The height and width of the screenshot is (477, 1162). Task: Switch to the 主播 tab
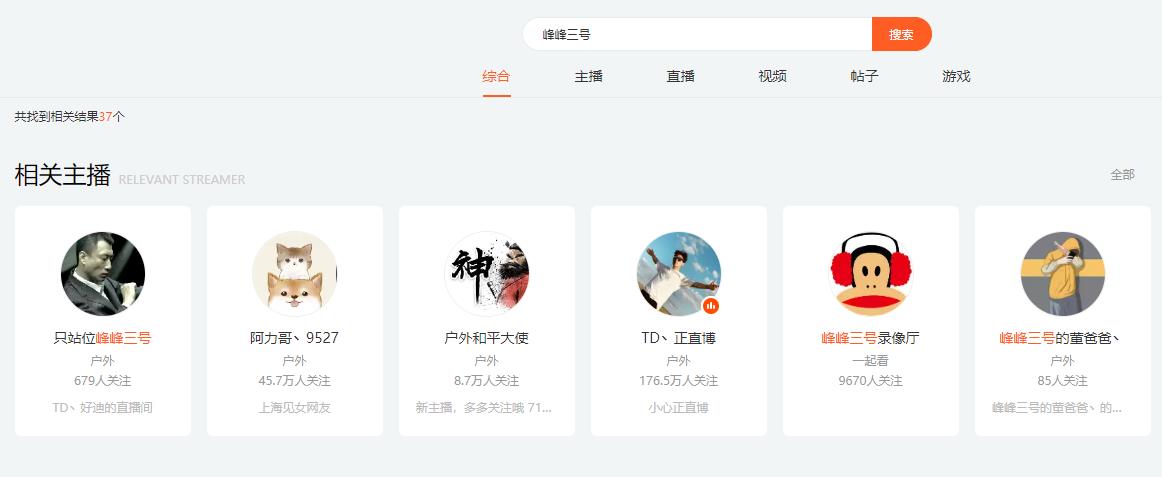point(588,76)
